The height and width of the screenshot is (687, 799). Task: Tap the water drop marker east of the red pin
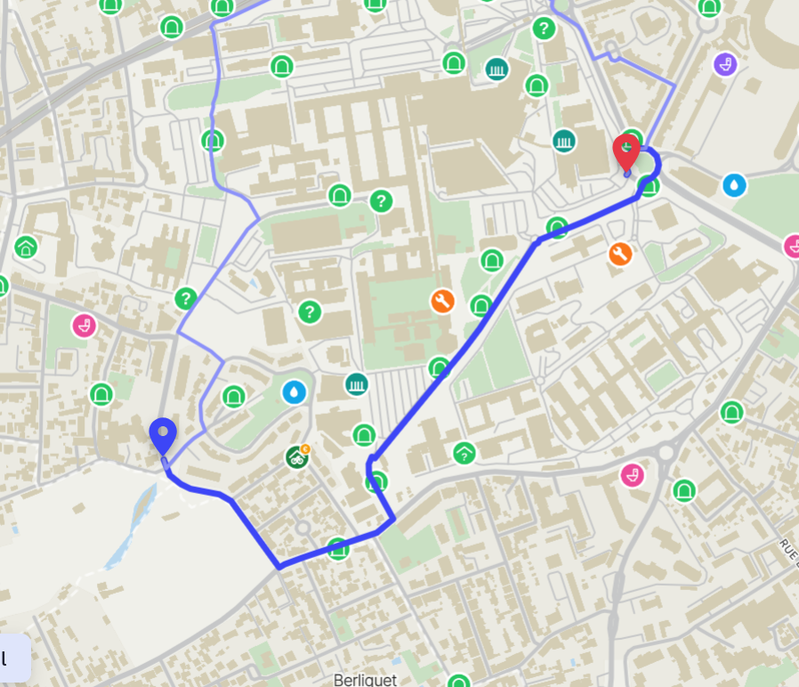tap(734, 185)
